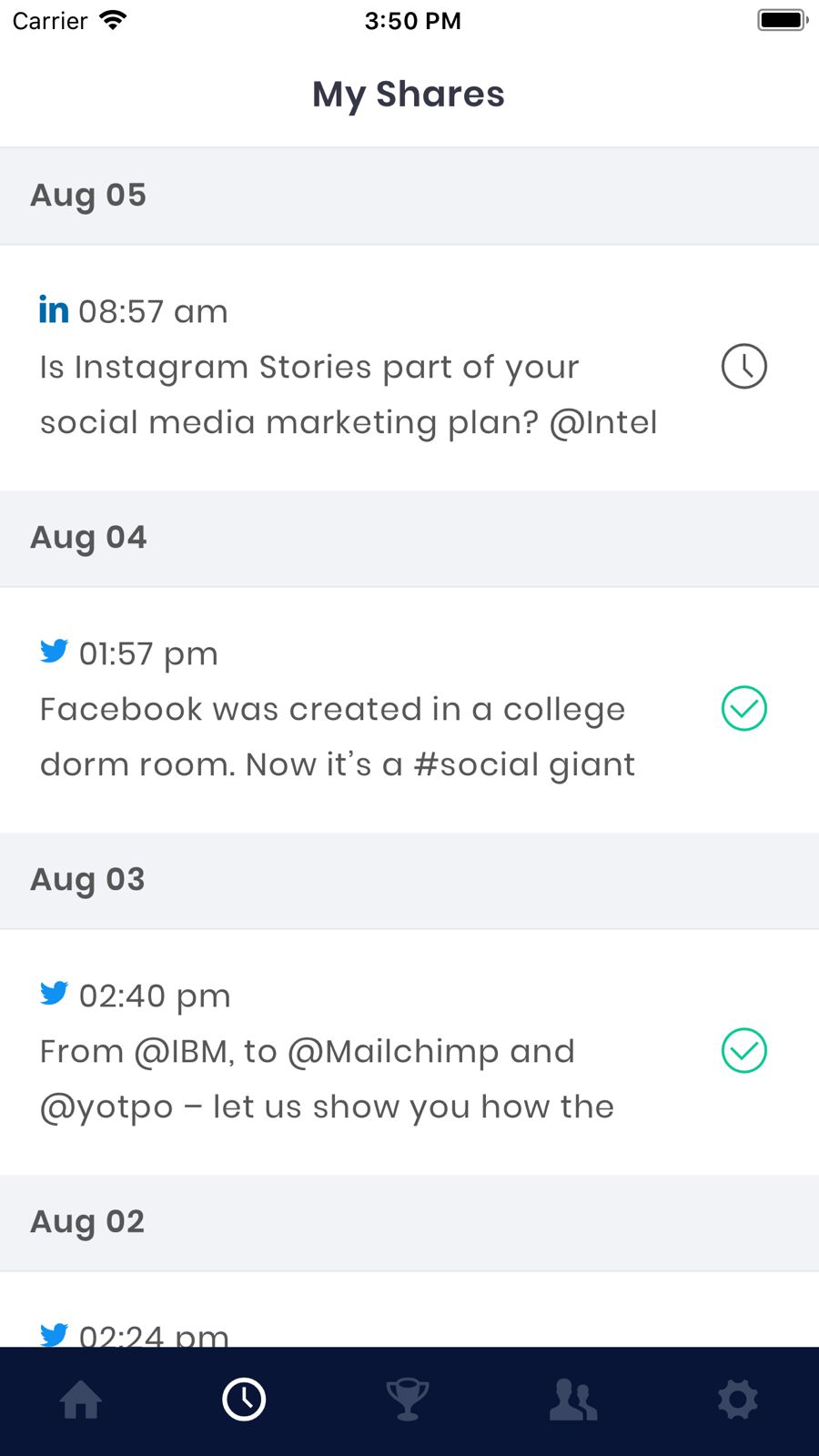
Task: Open the LinkedIn share about Instagram Stories
Action: pyautogui.click(x=409, y=368)
